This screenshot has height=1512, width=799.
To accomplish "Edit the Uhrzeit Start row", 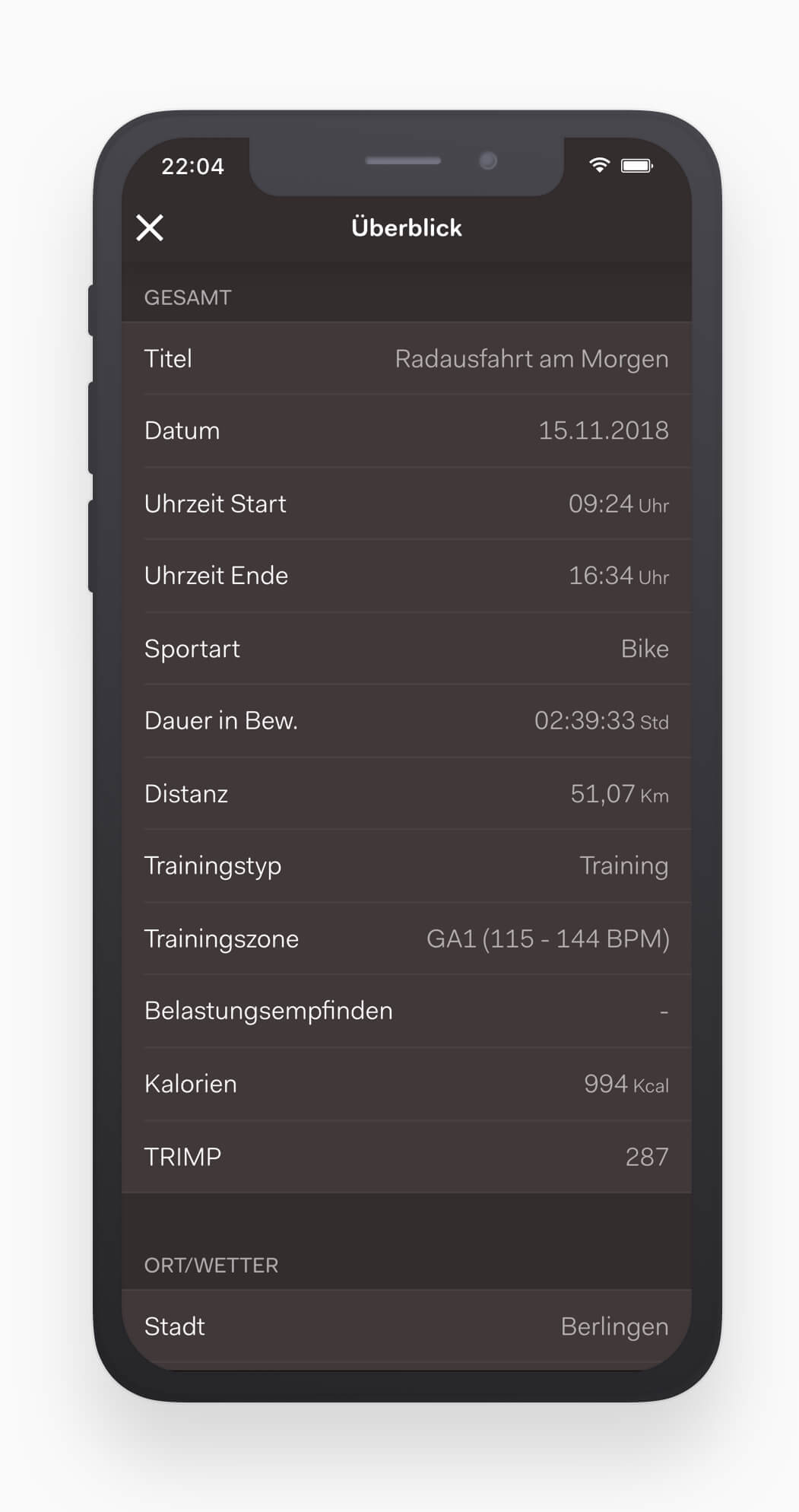I will click(x=407, y=503).
